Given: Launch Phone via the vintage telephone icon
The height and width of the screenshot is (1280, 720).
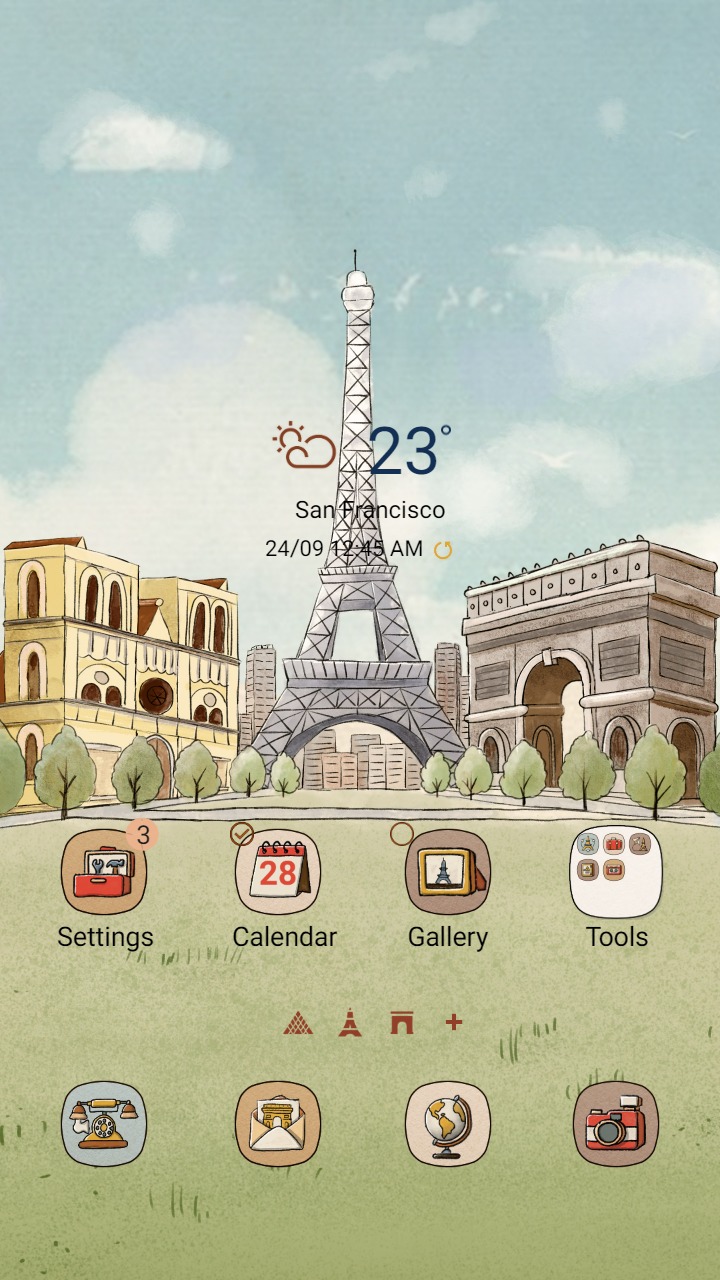Looking at the screenshot, I should click(105, 1123).
